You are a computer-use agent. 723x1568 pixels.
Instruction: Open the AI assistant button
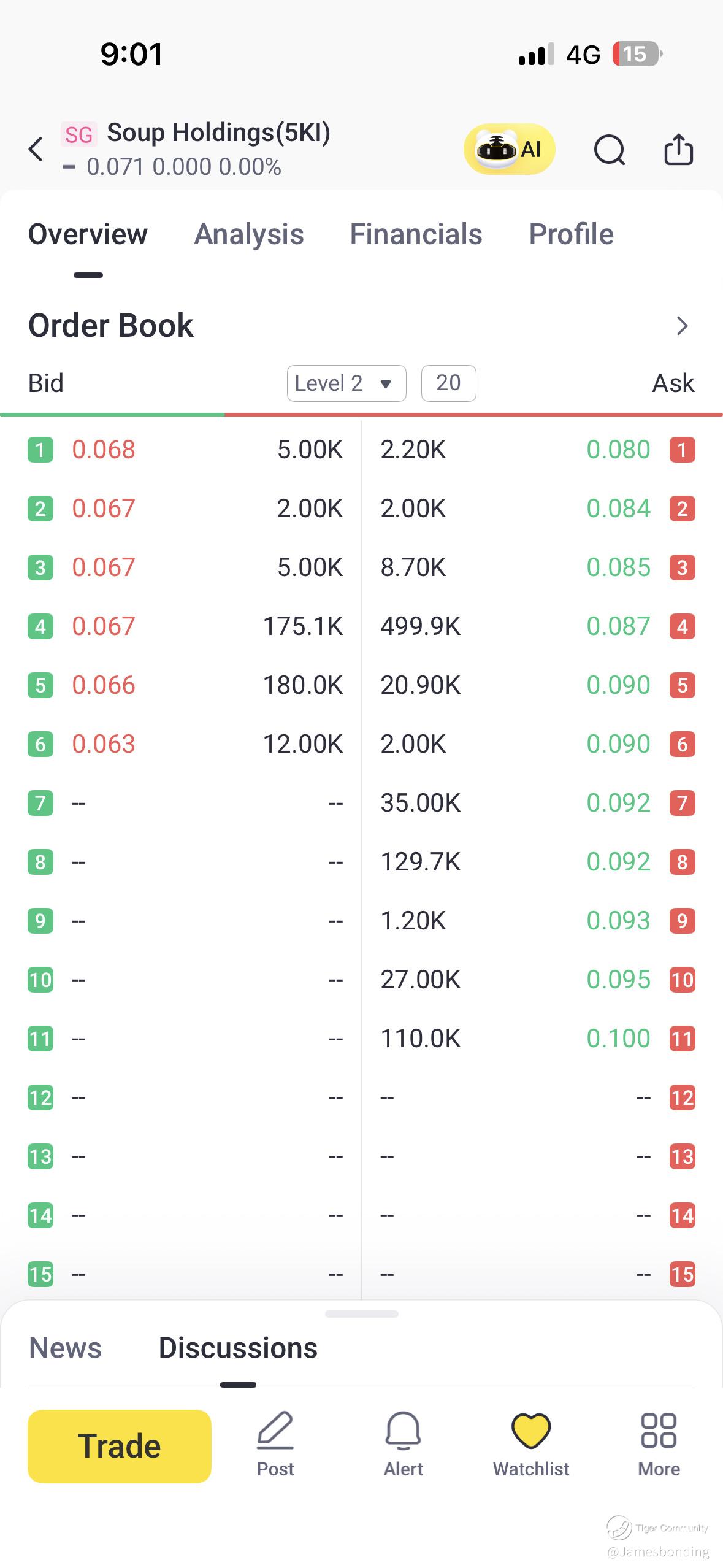509,149
